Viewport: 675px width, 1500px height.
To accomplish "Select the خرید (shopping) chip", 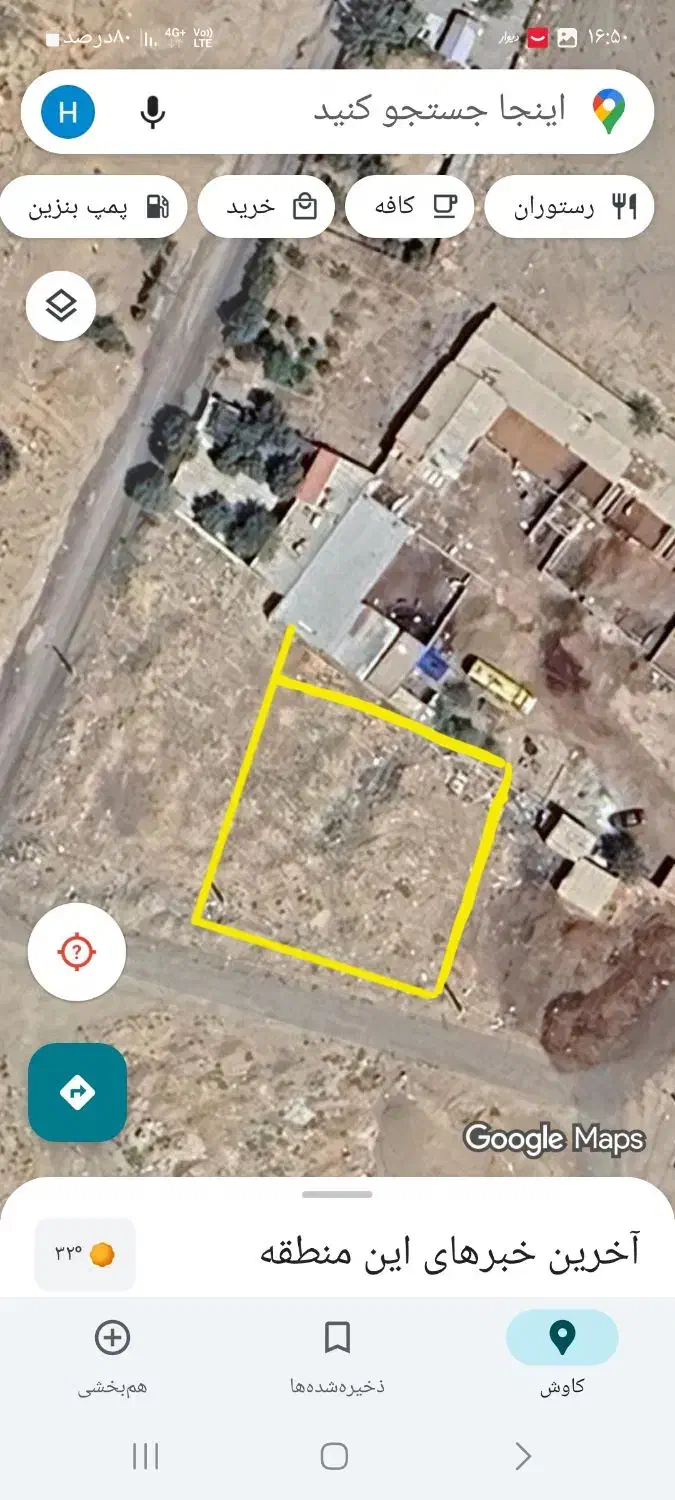I will point(266,207).
